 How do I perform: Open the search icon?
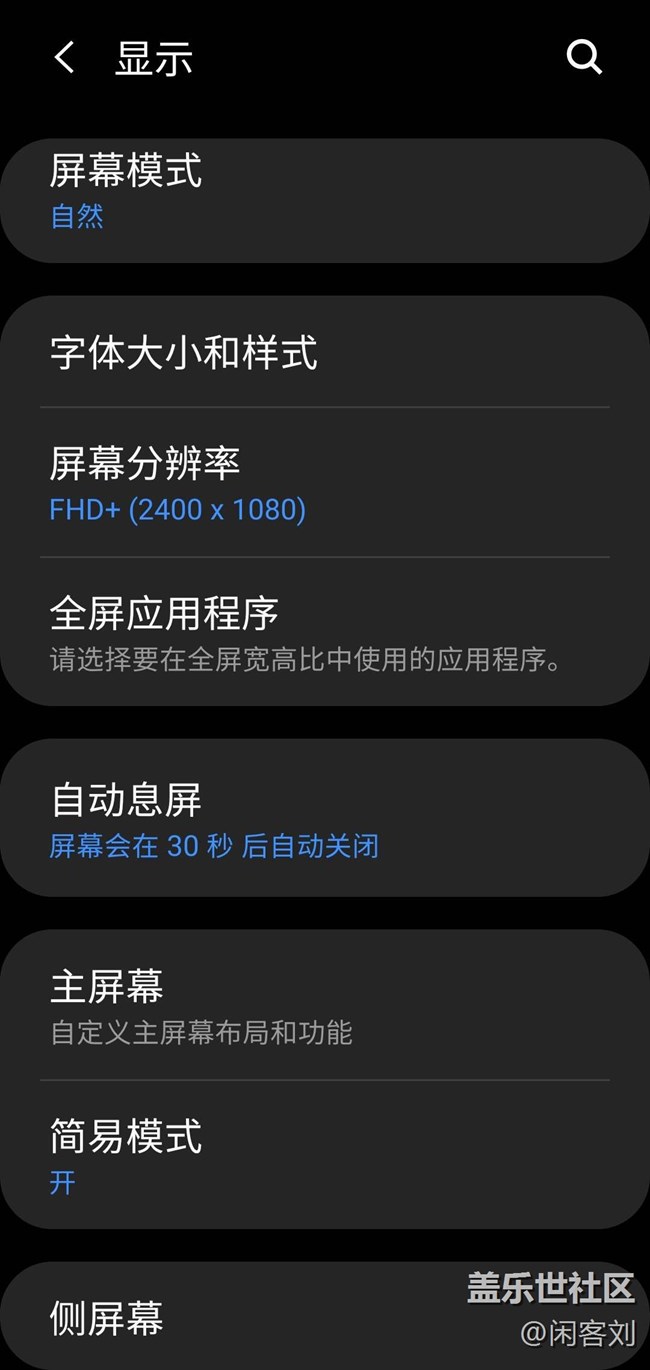coord(584,58)
